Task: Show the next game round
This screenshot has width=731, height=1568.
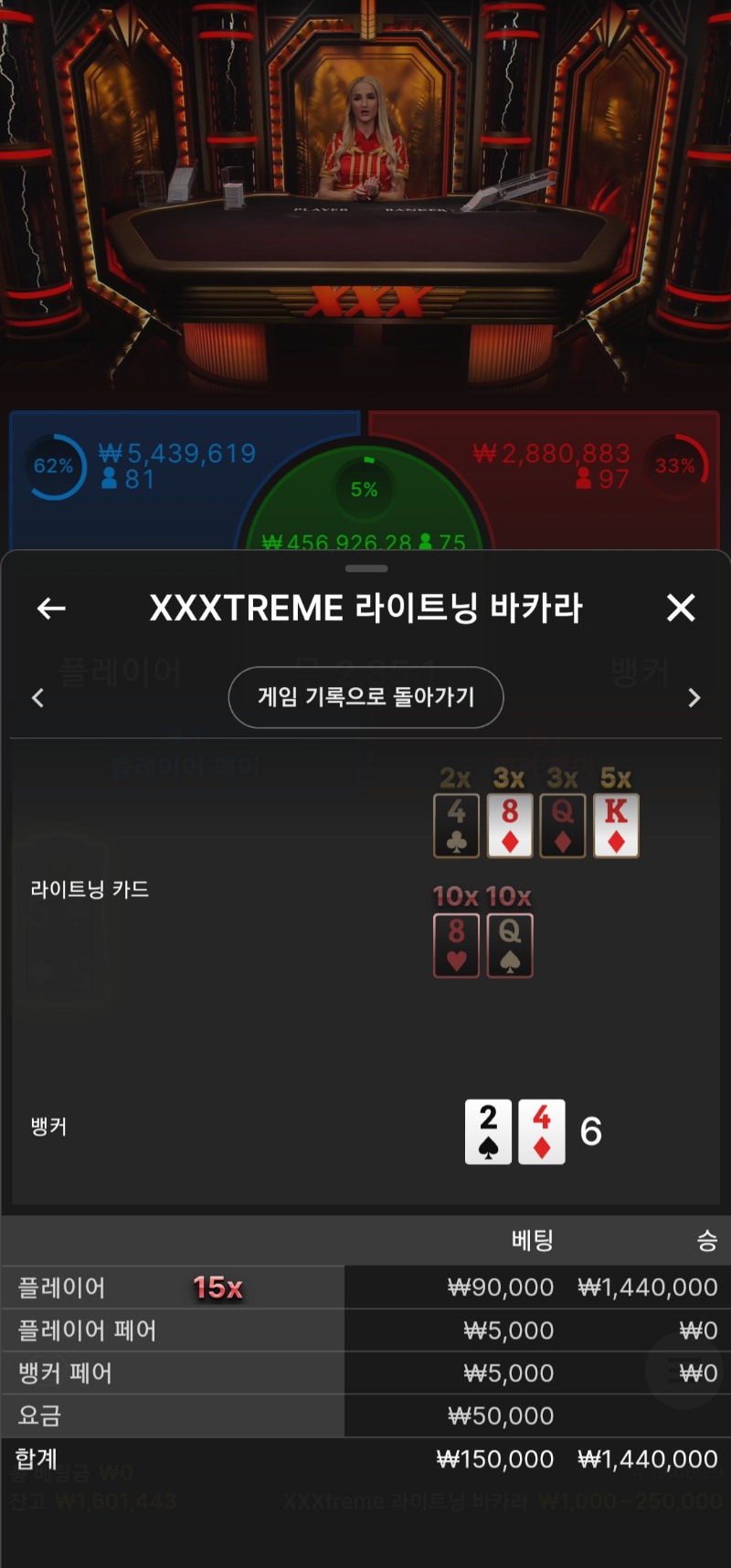Action: (694, 698)
